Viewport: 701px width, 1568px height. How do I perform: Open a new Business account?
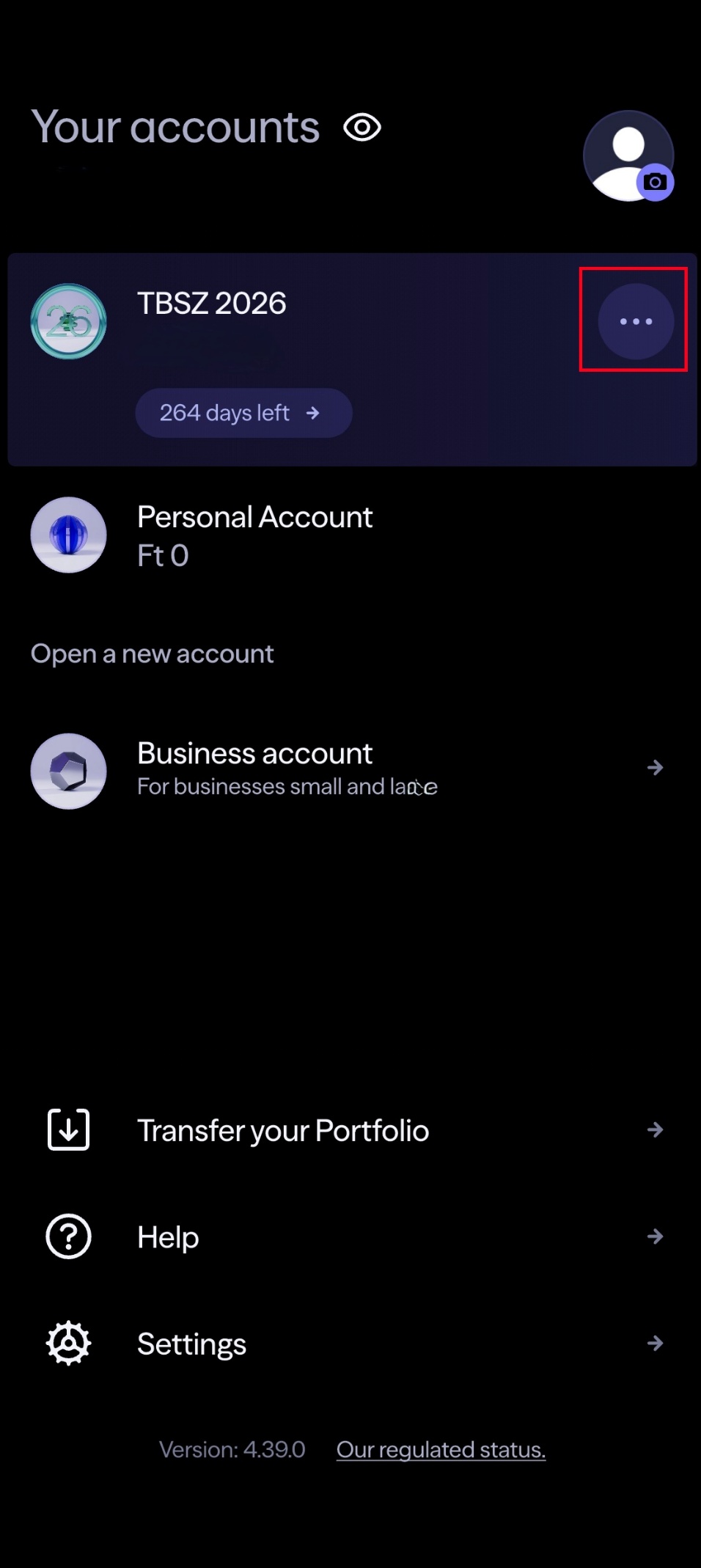coord(349,769)
